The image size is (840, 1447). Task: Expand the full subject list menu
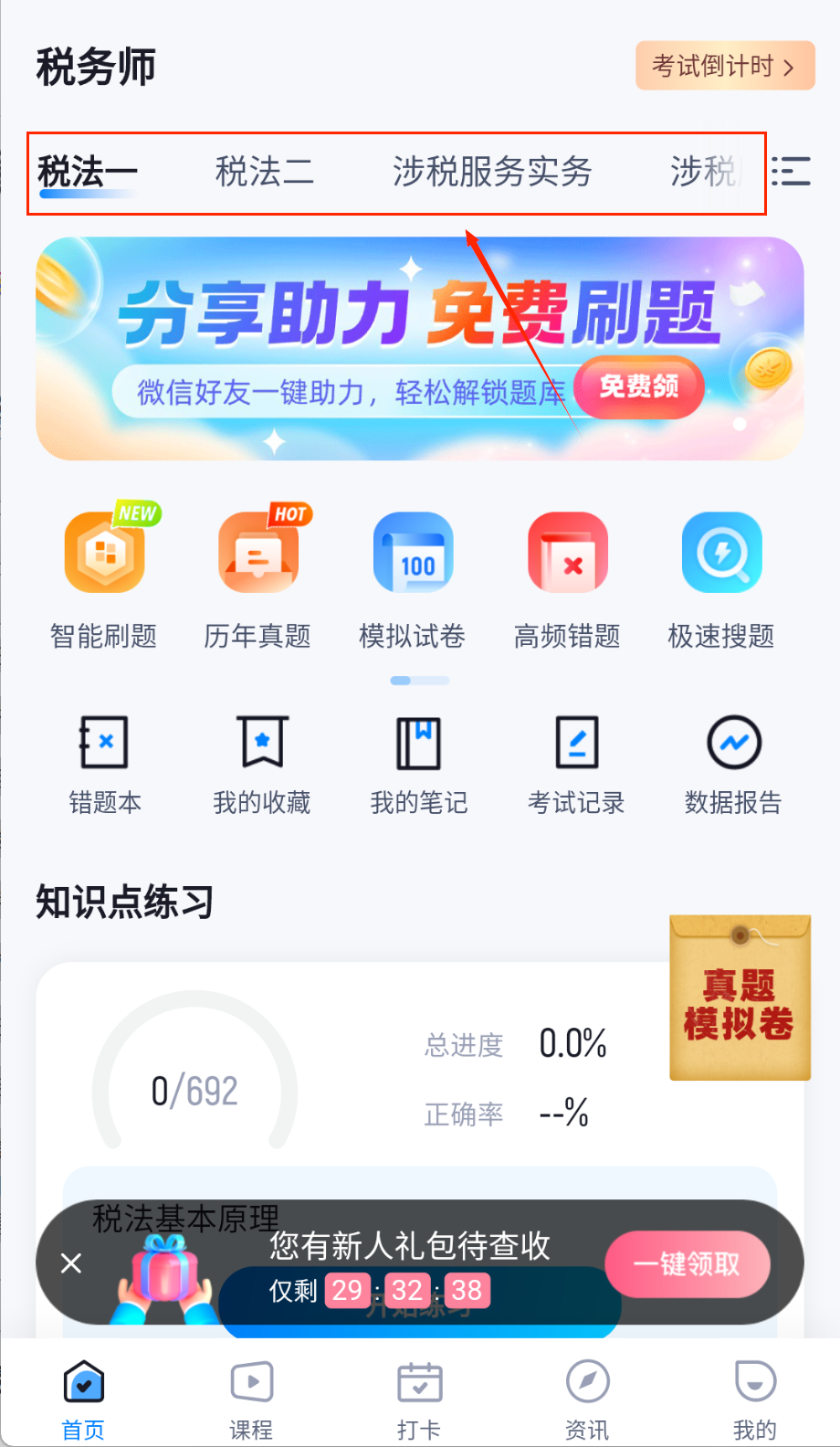click(x=791, y=172)
